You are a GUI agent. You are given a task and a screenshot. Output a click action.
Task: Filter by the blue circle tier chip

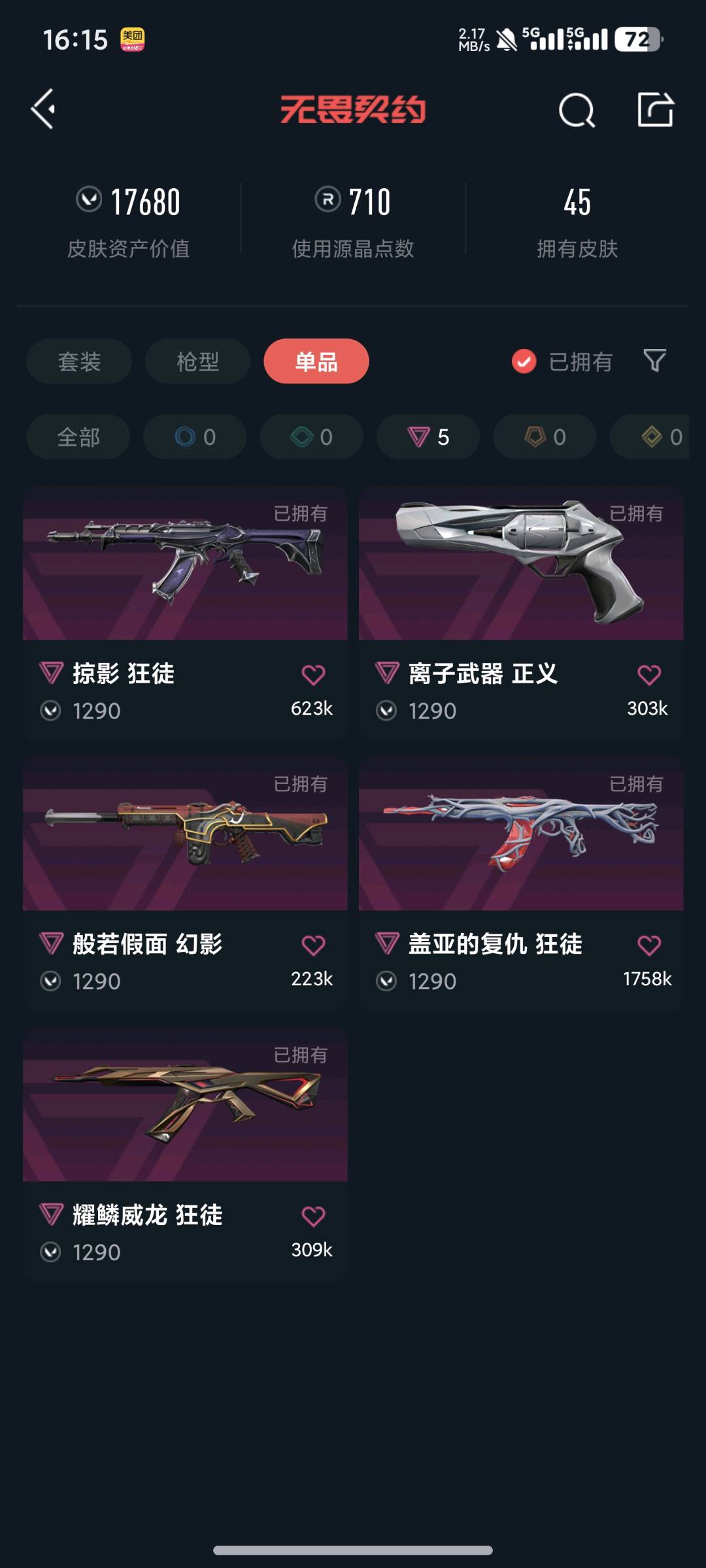[195, 437]
